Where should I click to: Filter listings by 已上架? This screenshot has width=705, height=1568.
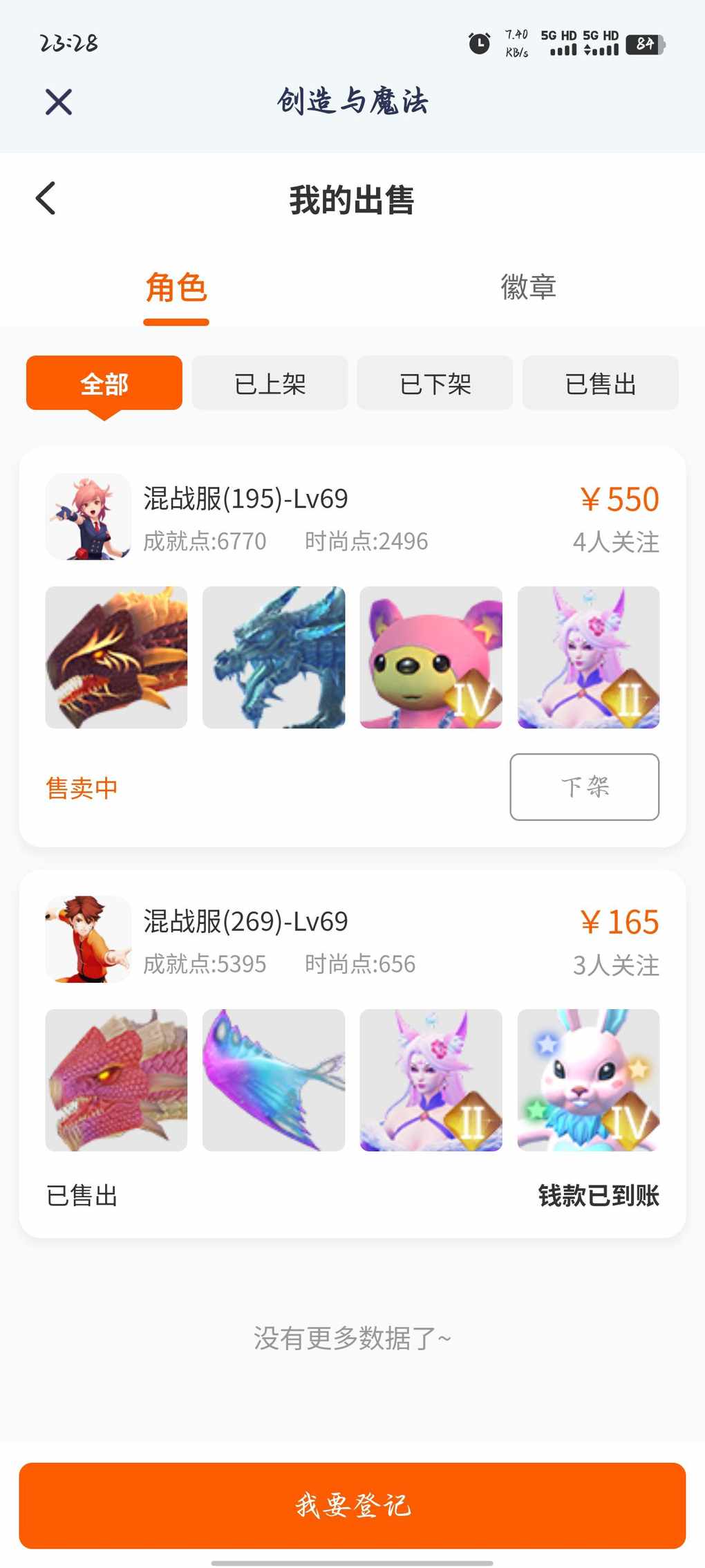270,383
